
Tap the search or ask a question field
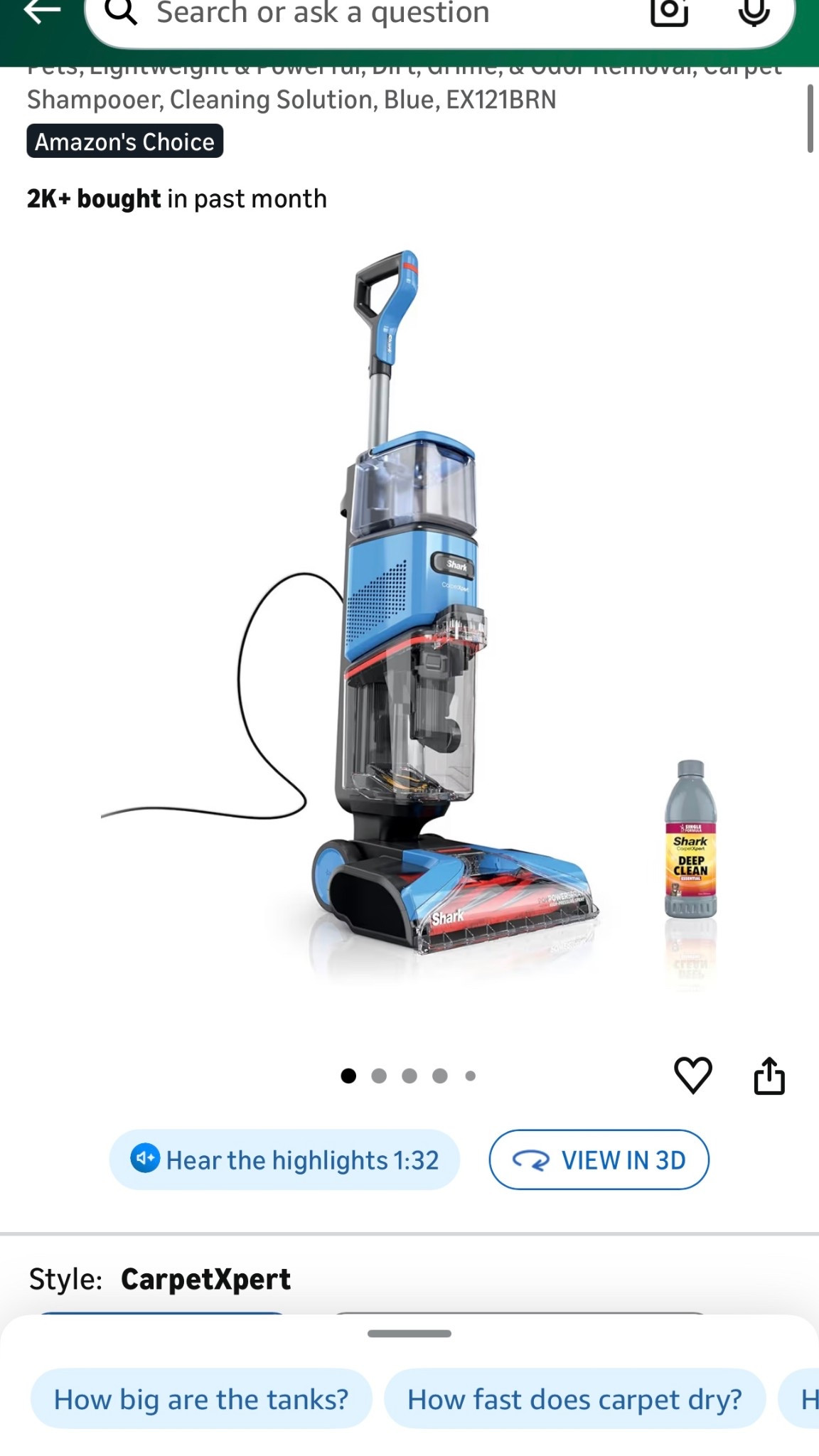click(370, 14)
